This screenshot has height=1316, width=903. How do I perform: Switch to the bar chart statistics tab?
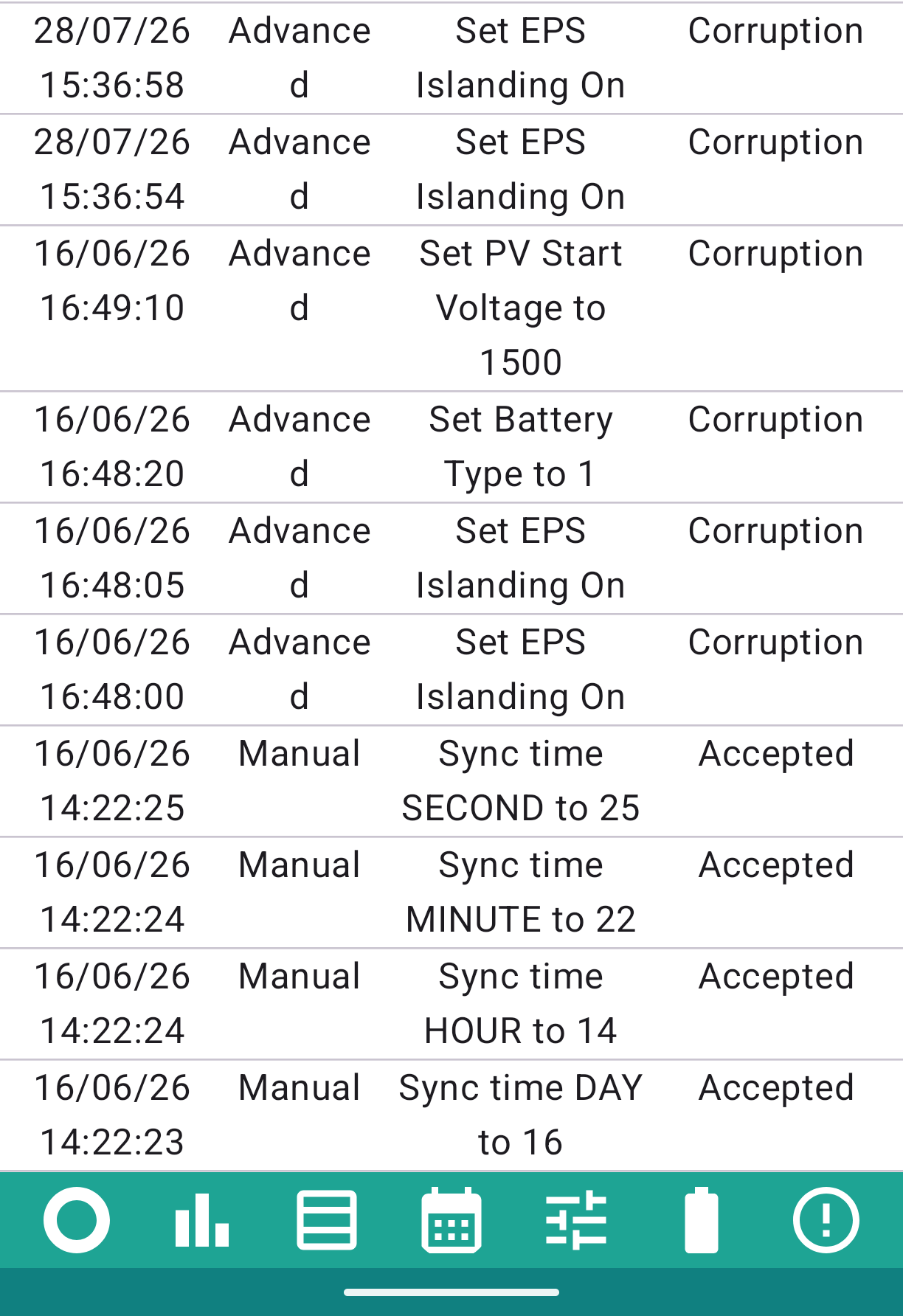[201, 1220]
